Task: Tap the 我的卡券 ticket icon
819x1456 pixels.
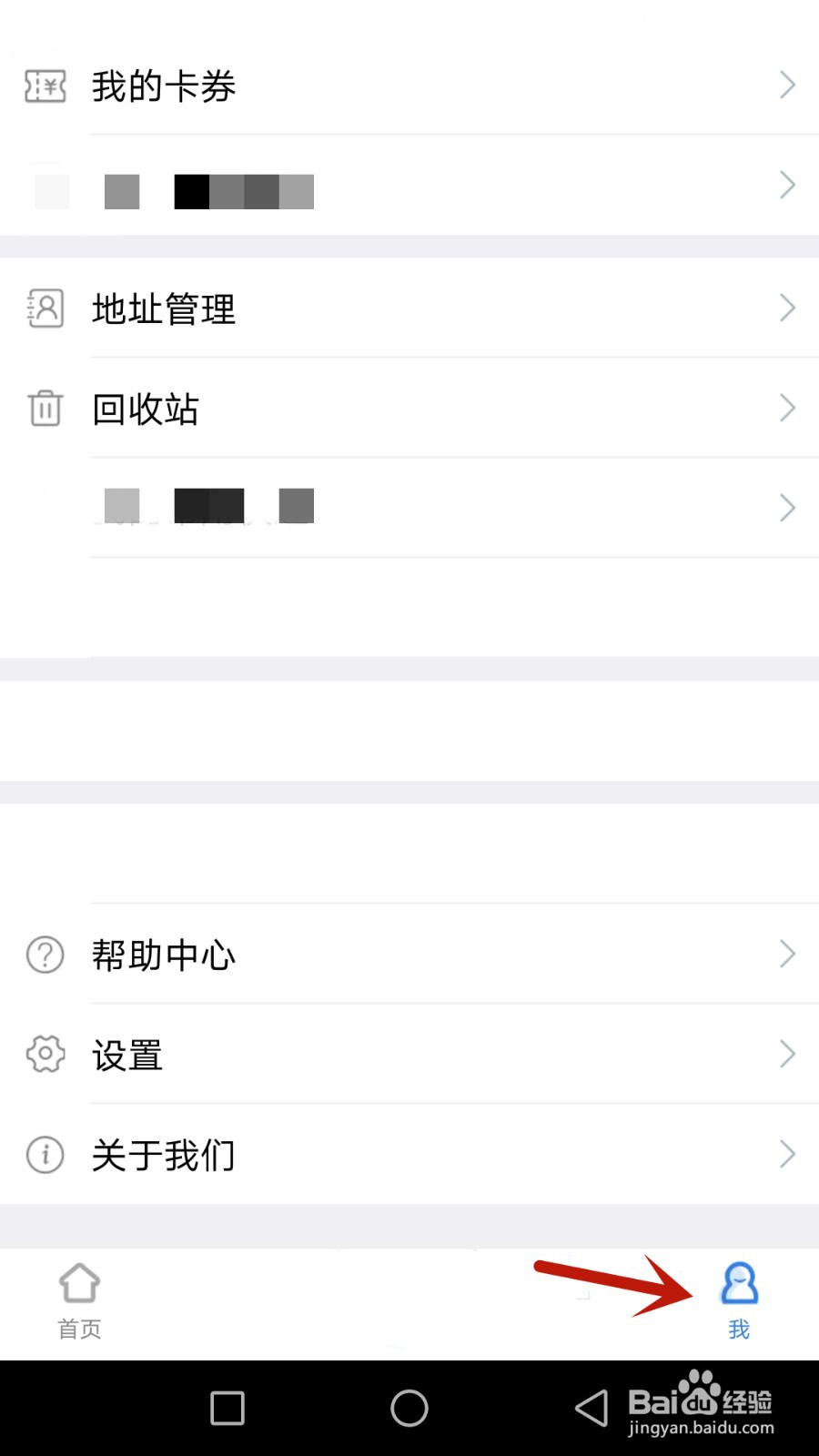Action: (44, 85)
